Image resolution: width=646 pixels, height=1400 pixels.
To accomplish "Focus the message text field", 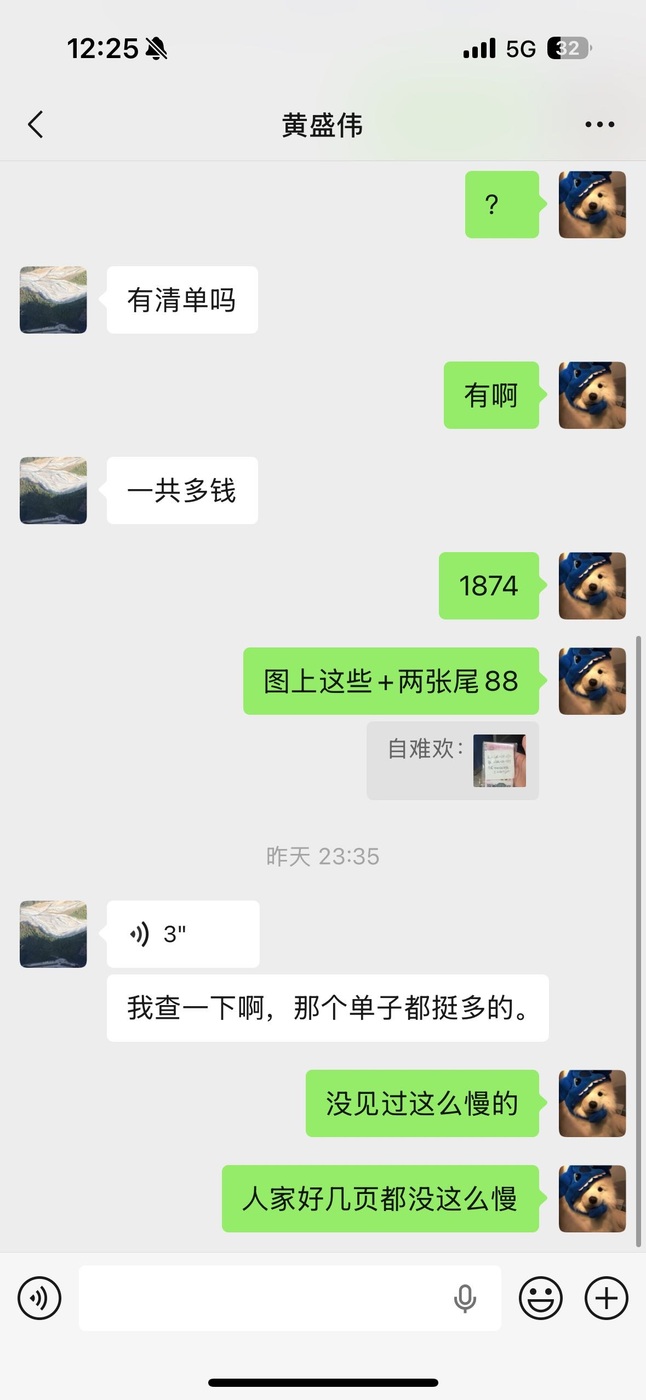I will (x=260, y=1298).
